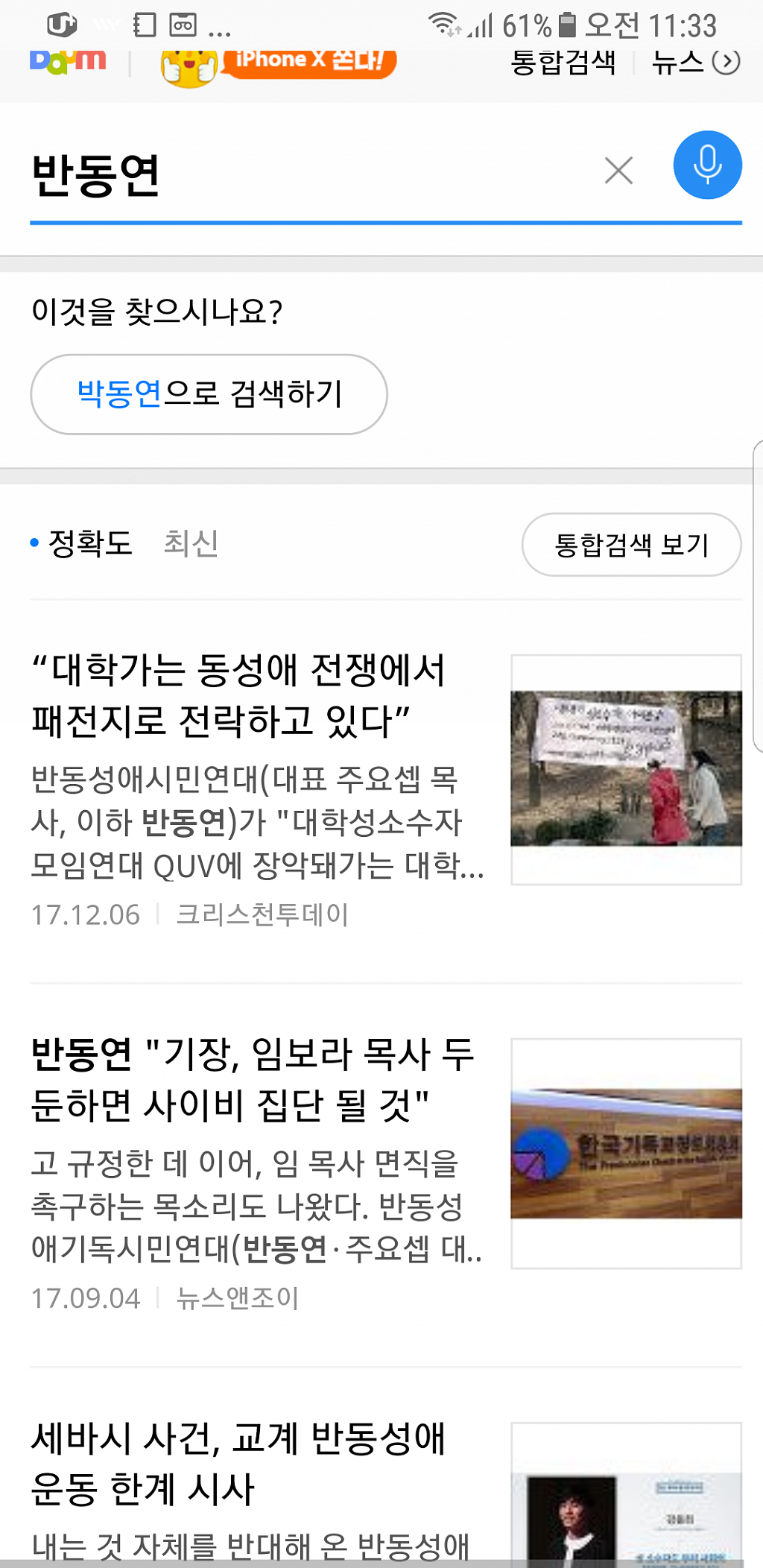763x1568 pixels.
Task: Open article "대학가는 동성애 전쟁에서 패전지로 전락하고 있다"
Action: [238, 695]
